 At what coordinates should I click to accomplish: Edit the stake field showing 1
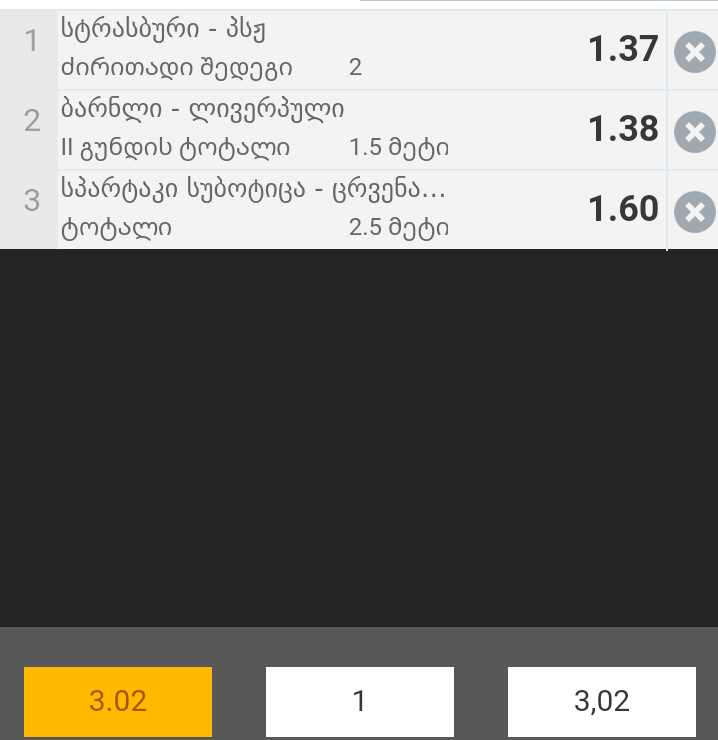[360, 701]
